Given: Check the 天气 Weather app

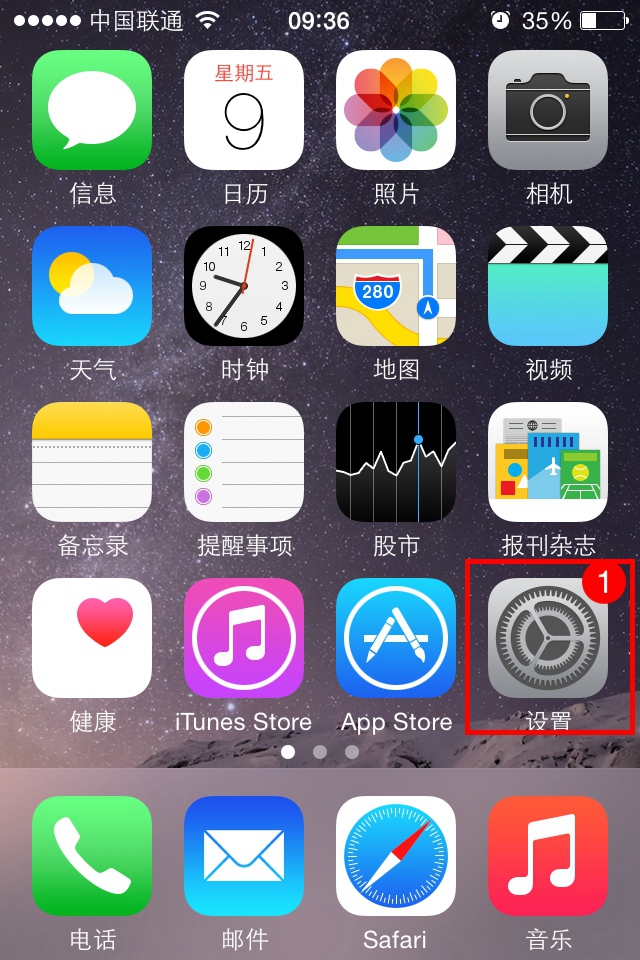Looking at the screenshot, I should [92, 286].
